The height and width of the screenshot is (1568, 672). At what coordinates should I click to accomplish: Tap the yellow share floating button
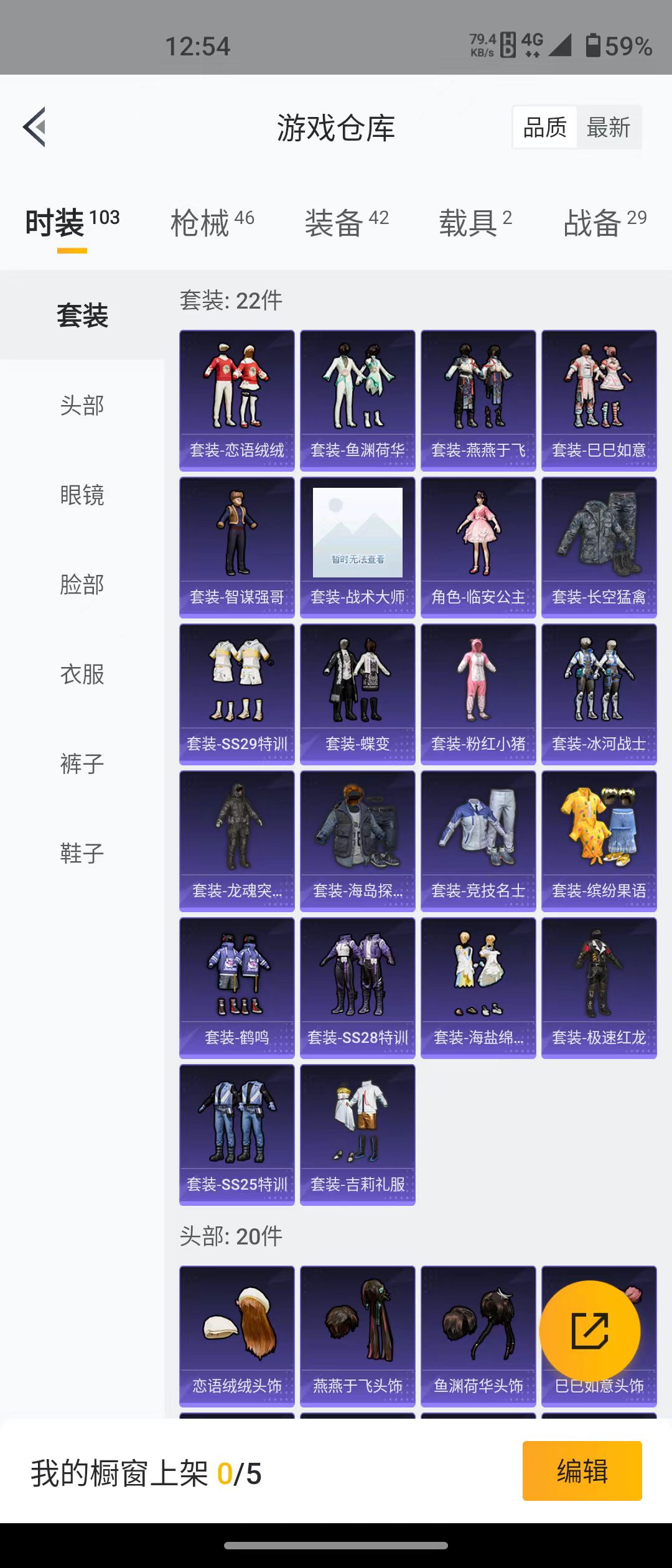click(589, 1331)
